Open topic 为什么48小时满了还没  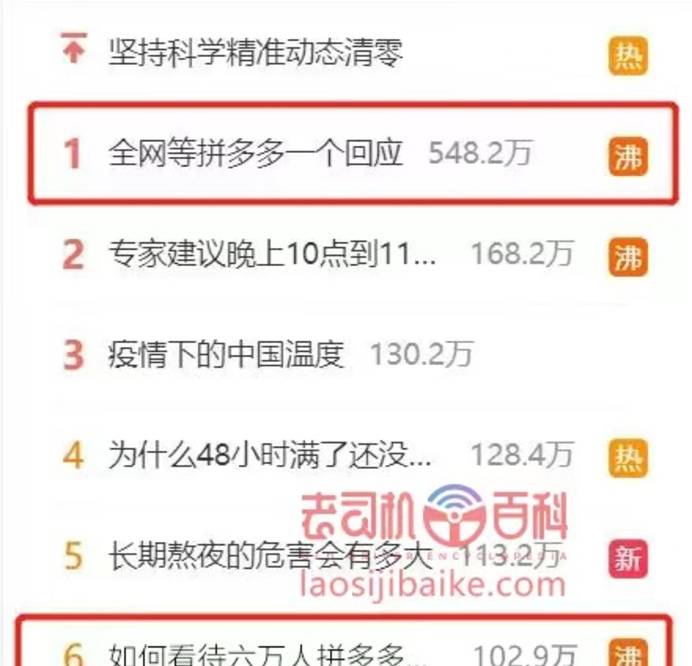click(x=270, y=456)
